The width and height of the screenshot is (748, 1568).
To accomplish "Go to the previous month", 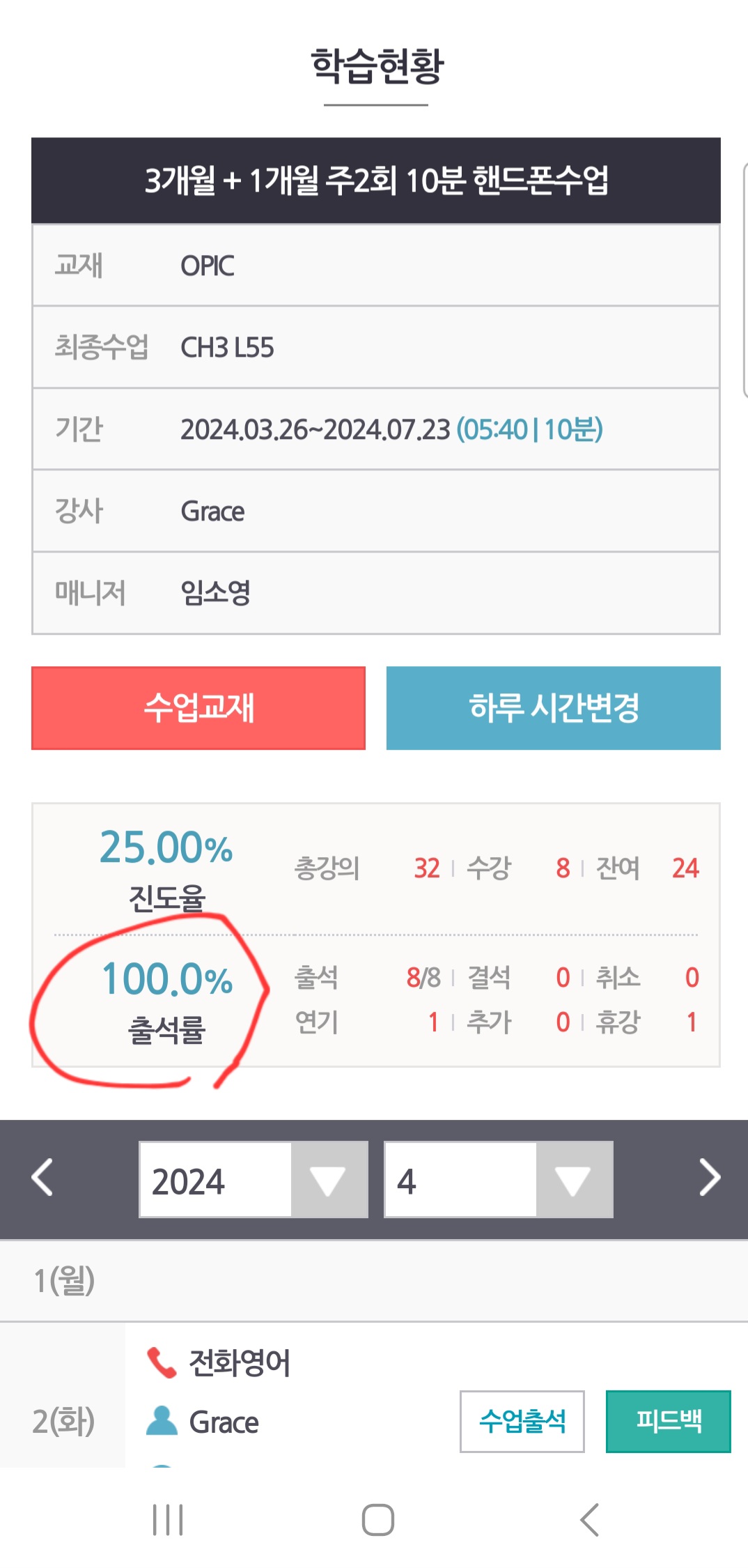I will 42,1178.
